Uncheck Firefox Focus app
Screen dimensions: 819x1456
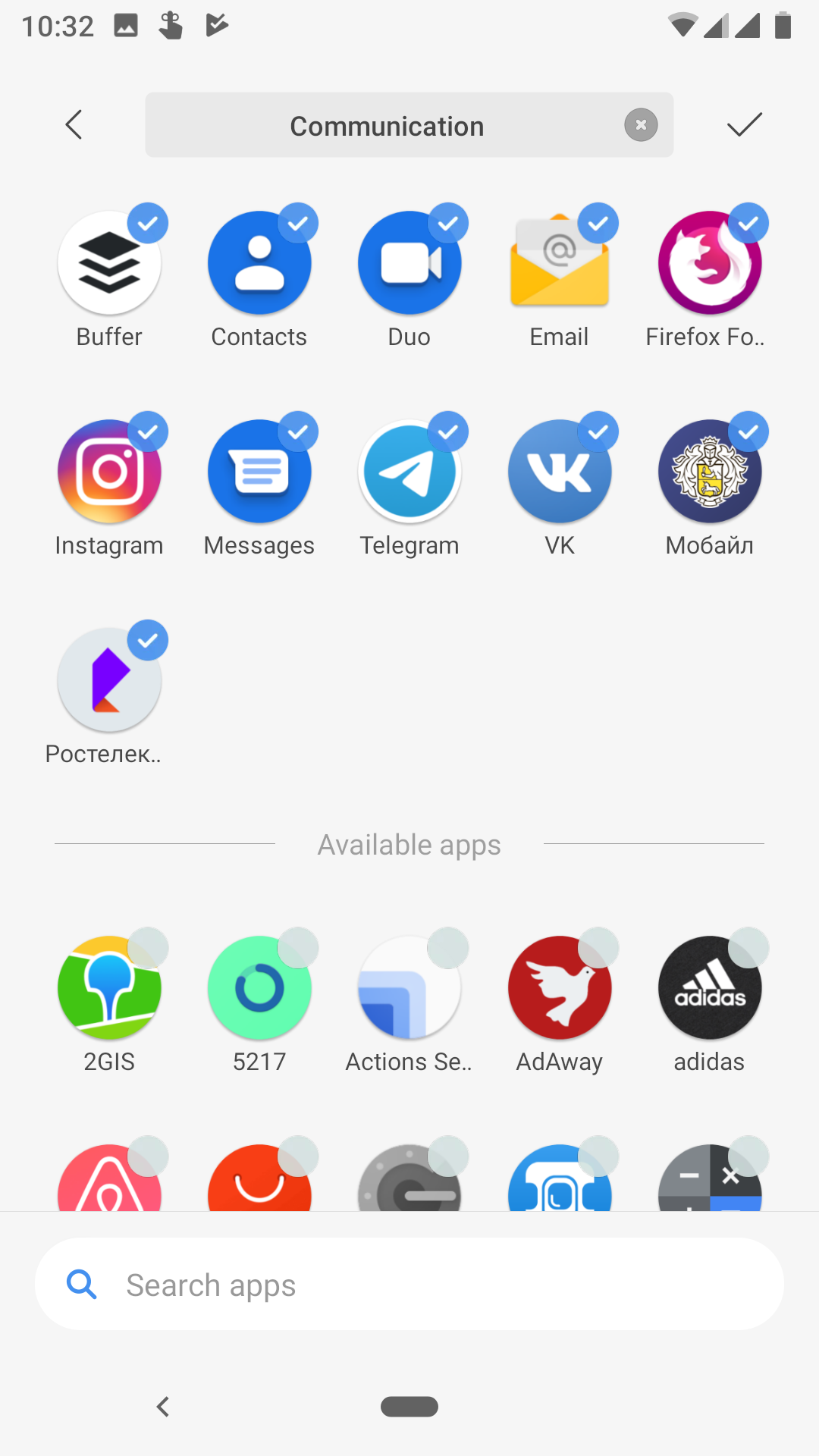pyautogui.click(x=710, y=263)
